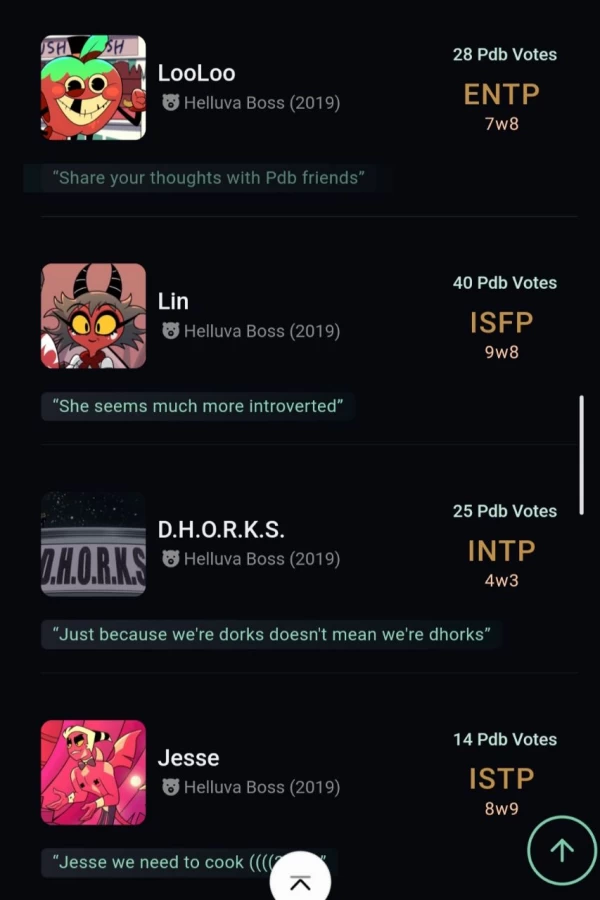Open the "Jesse we need to cook" comment

pyautogui.click(x=160, y=862)
